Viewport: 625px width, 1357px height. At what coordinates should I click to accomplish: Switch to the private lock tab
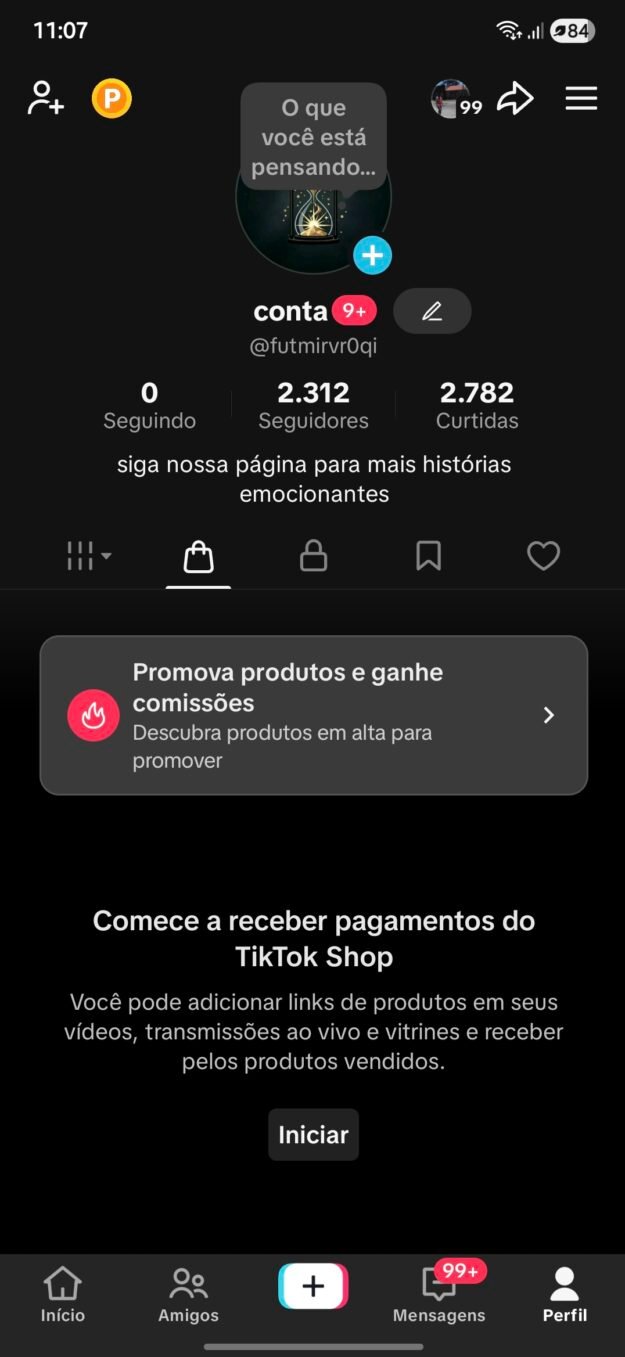click(314, 556)
